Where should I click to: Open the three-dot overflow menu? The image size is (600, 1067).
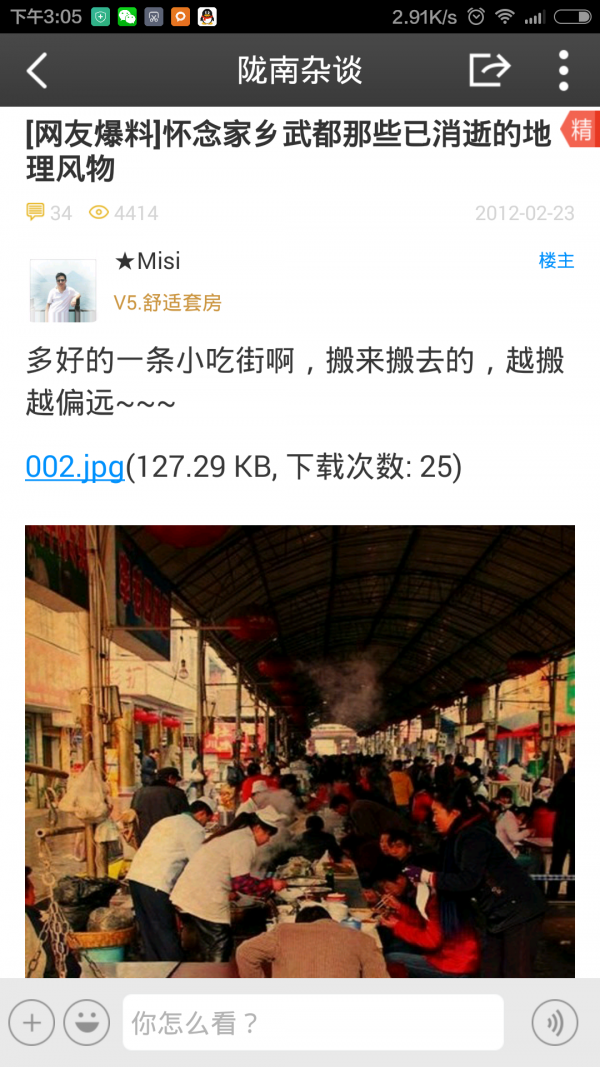click(564, 71)
